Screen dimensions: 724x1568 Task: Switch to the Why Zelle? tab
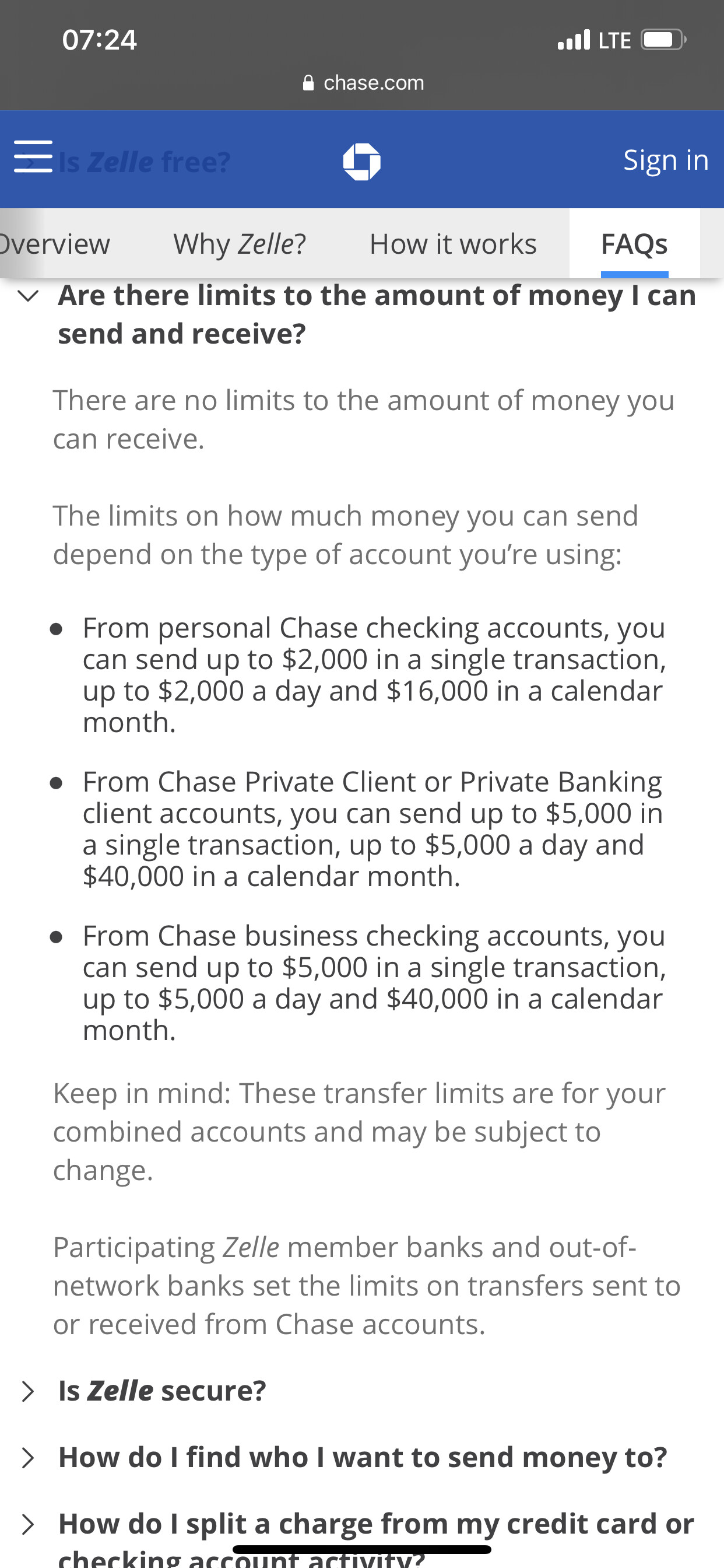point(239,244)
